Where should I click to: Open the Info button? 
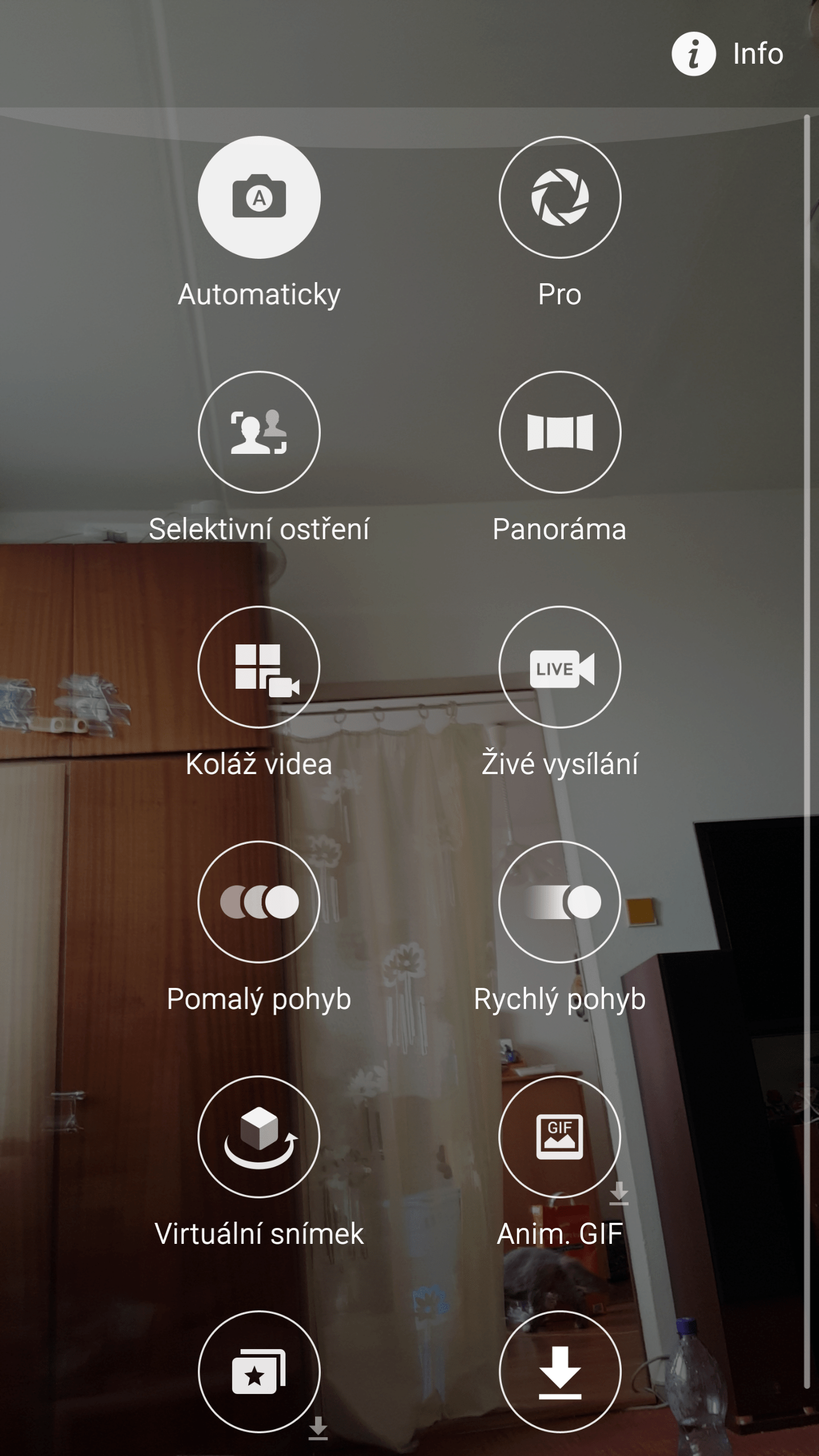coord(727,54)
